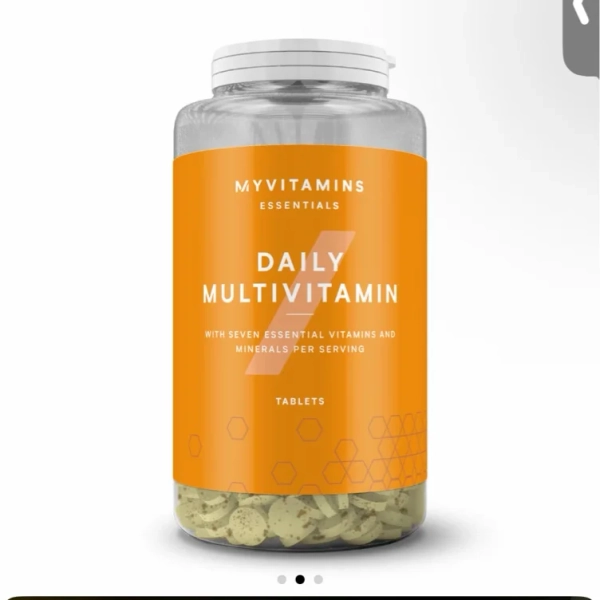
Task: Jump to the first carousel page dot
Action: [282, 579]
